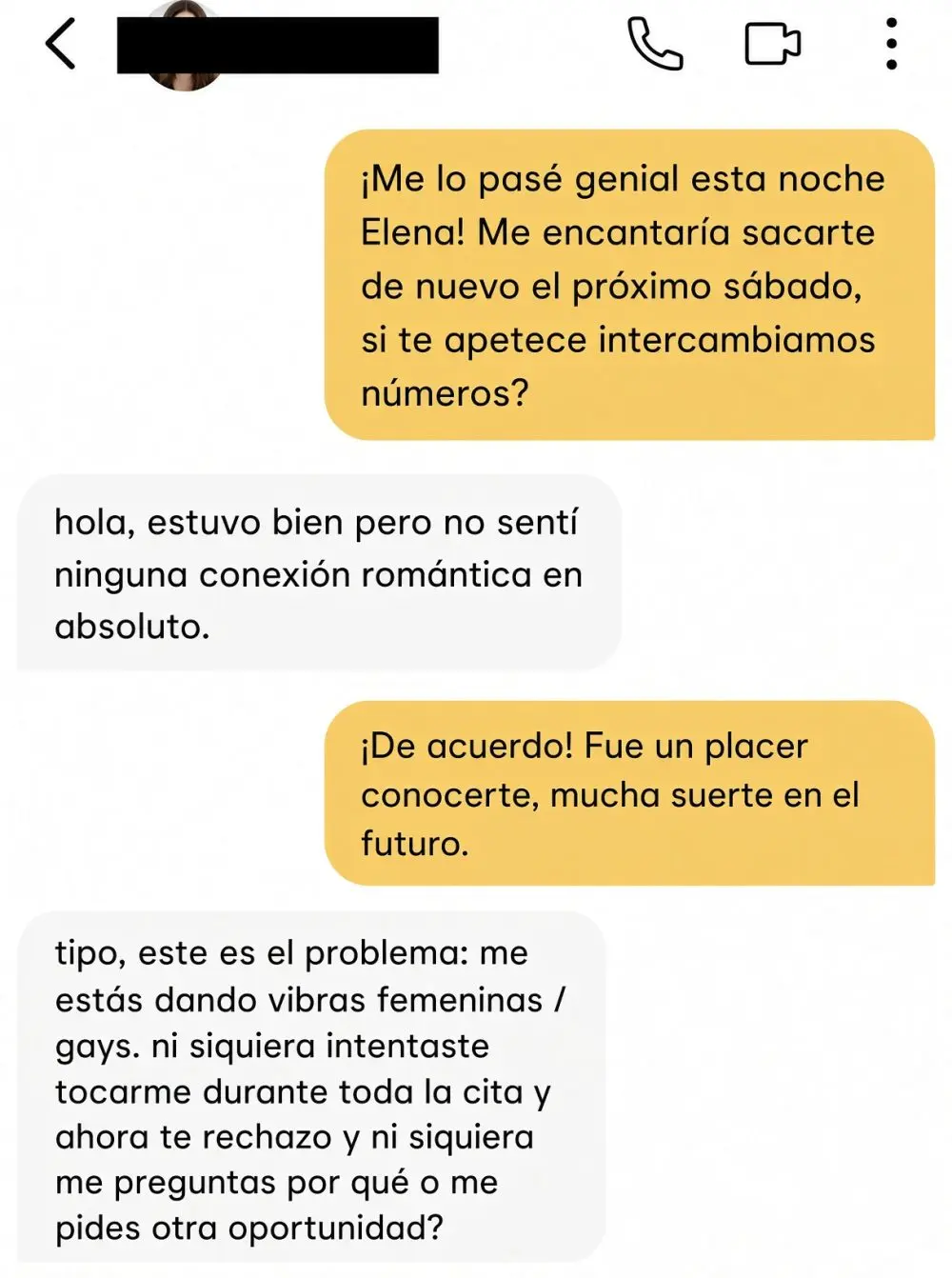Go back from this conversation
Viewport: 952px width, 1278px height.
tap(60, 45)
